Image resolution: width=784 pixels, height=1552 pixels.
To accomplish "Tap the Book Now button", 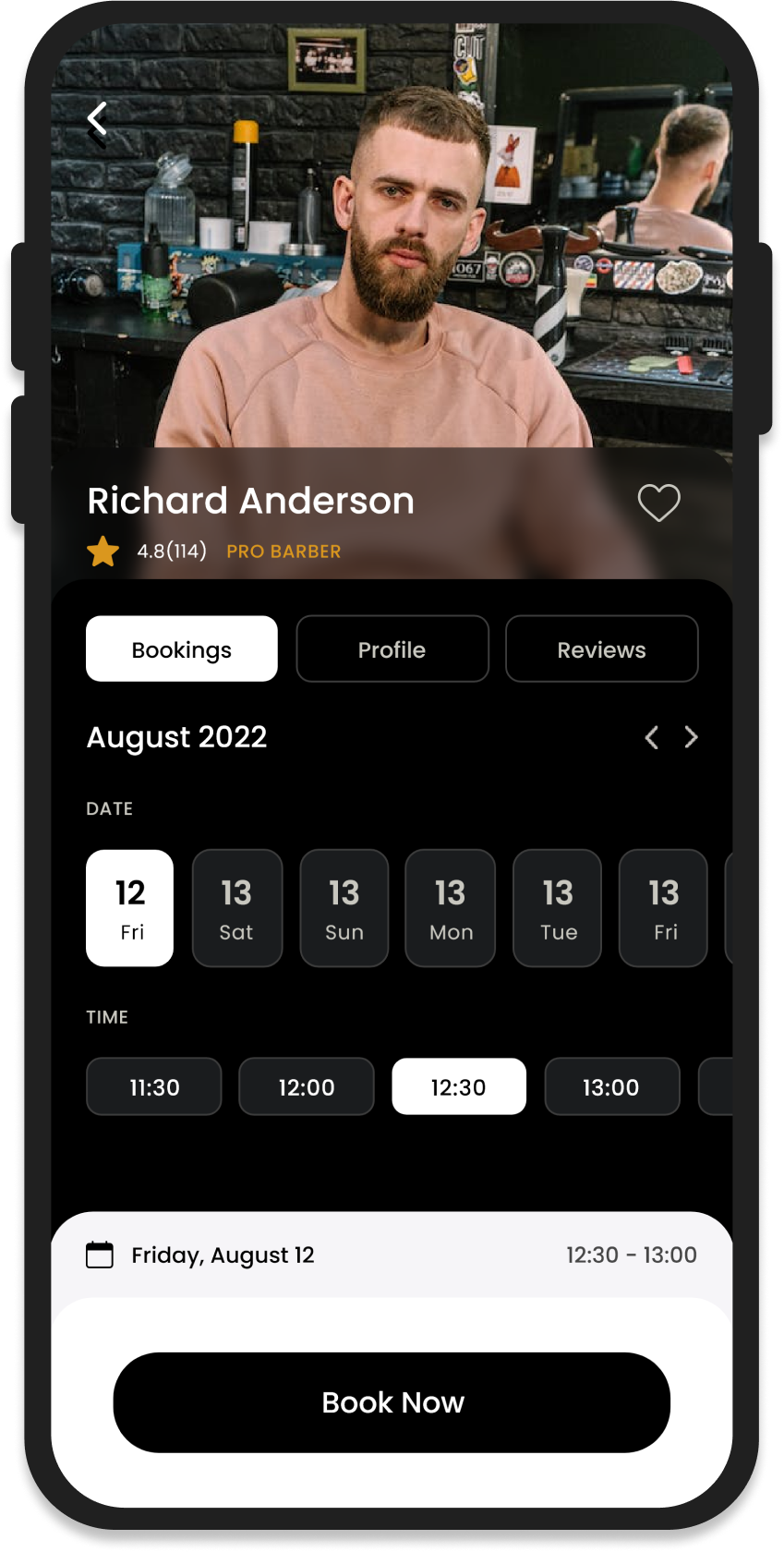I will pyautogui.click(x=392, y=1402).
